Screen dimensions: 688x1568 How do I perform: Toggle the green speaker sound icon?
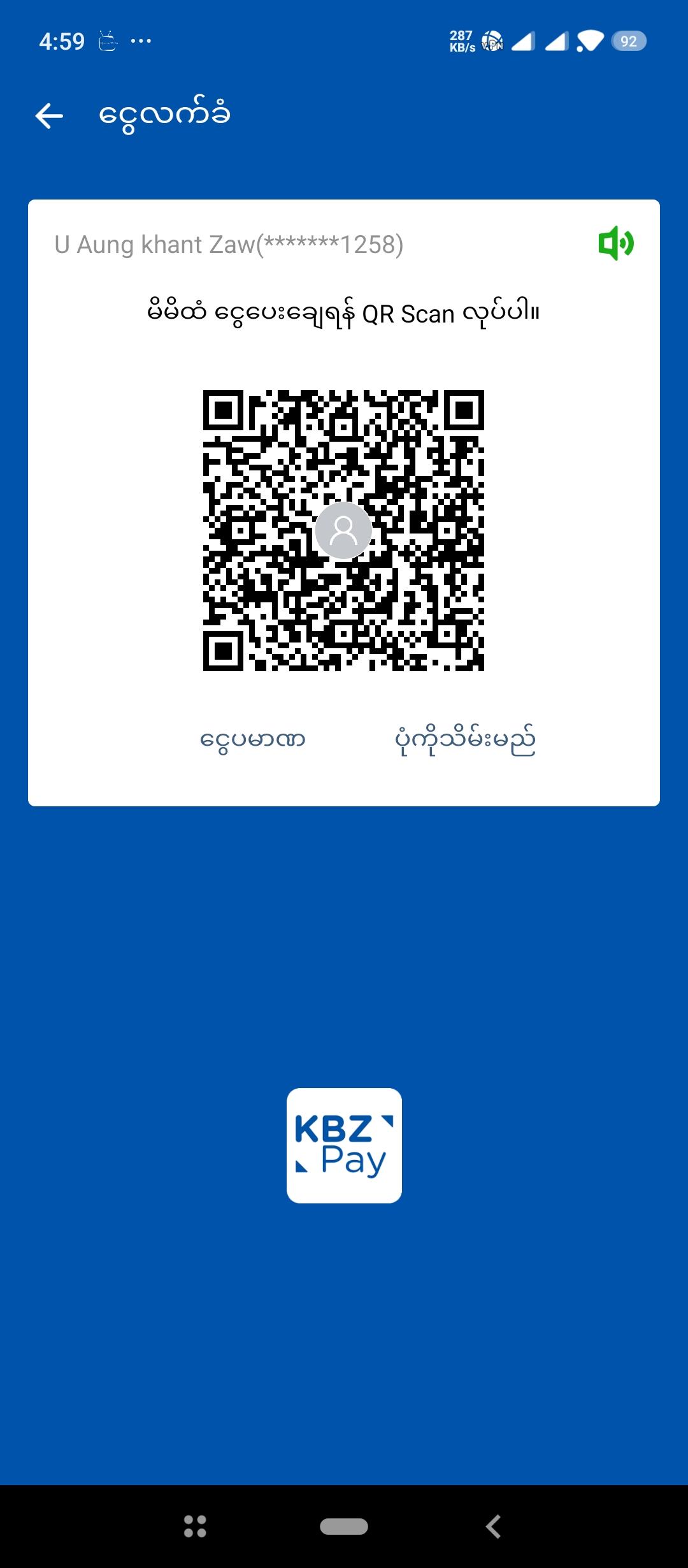click(x=615, y=243)
